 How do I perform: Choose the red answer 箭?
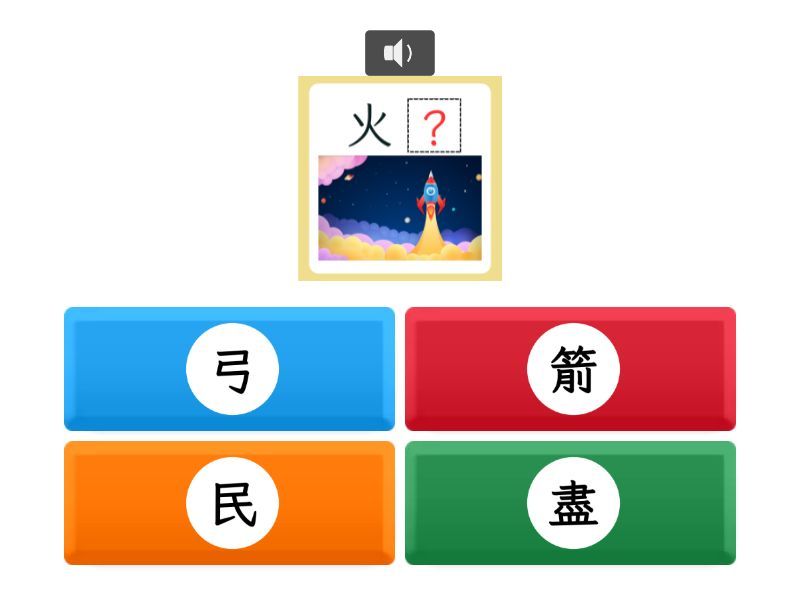[x=571, y=369]
